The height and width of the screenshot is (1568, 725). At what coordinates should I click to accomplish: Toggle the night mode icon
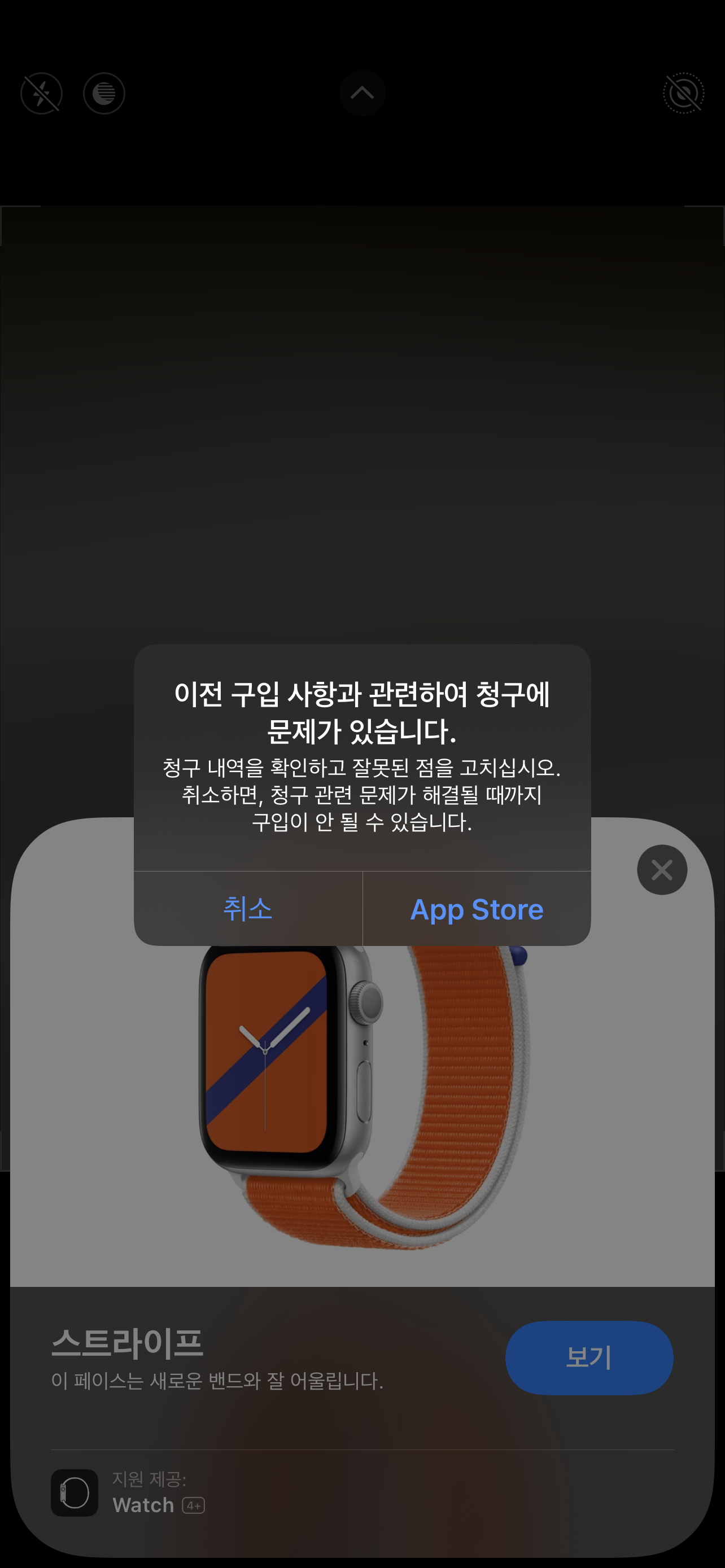coord(104,94)
